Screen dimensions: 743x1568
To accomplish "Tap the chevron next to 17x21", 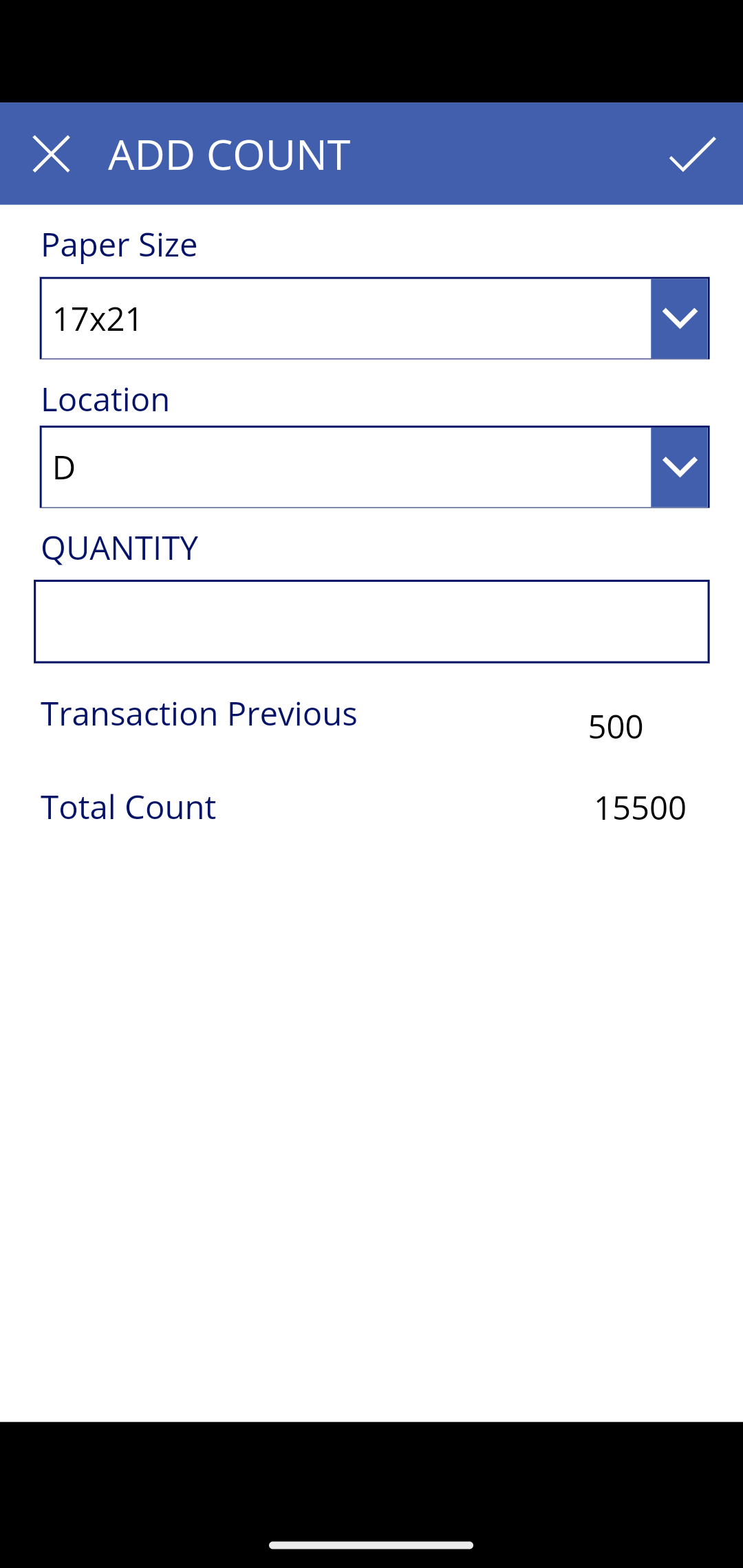I will 679,317.
